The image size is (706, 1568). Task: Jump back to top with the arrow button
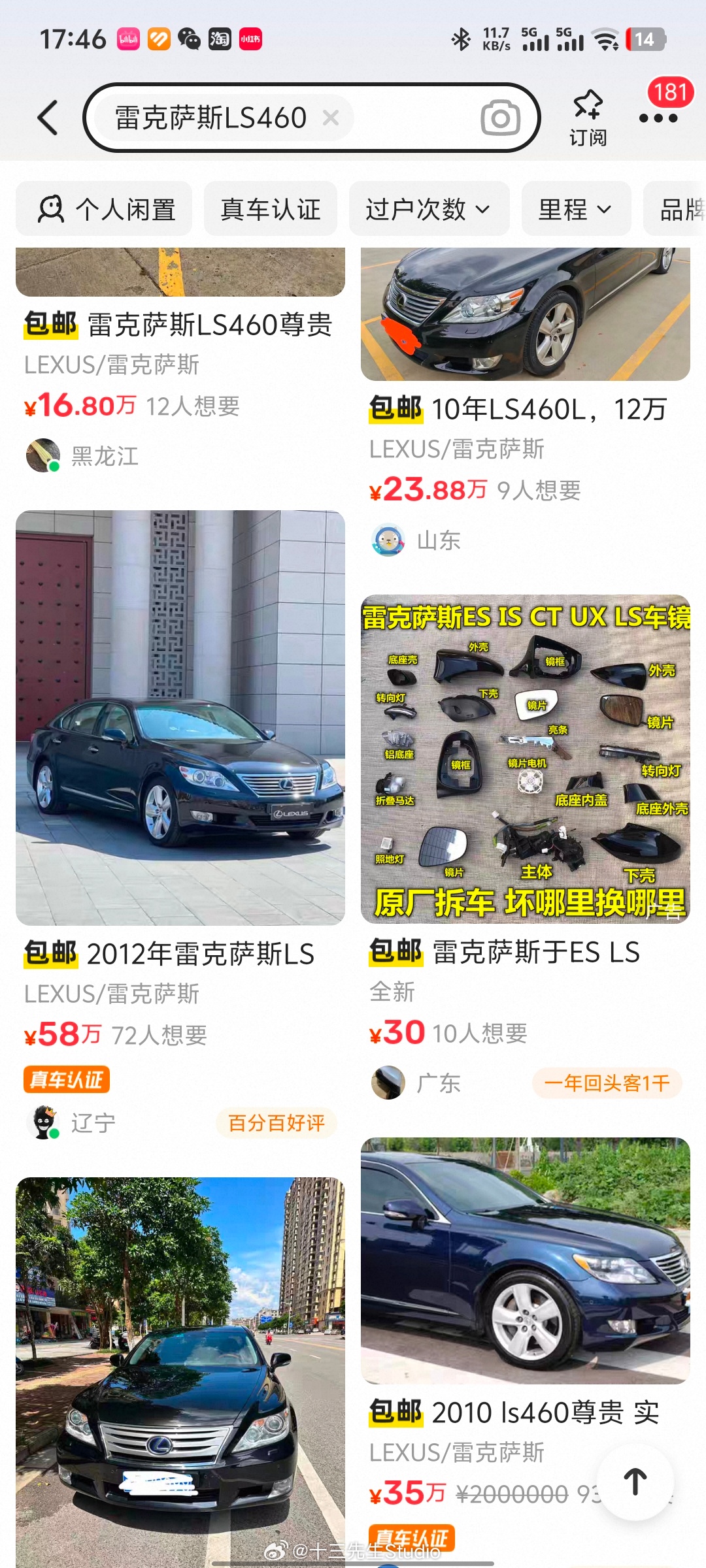click(x=635, y=1482)
